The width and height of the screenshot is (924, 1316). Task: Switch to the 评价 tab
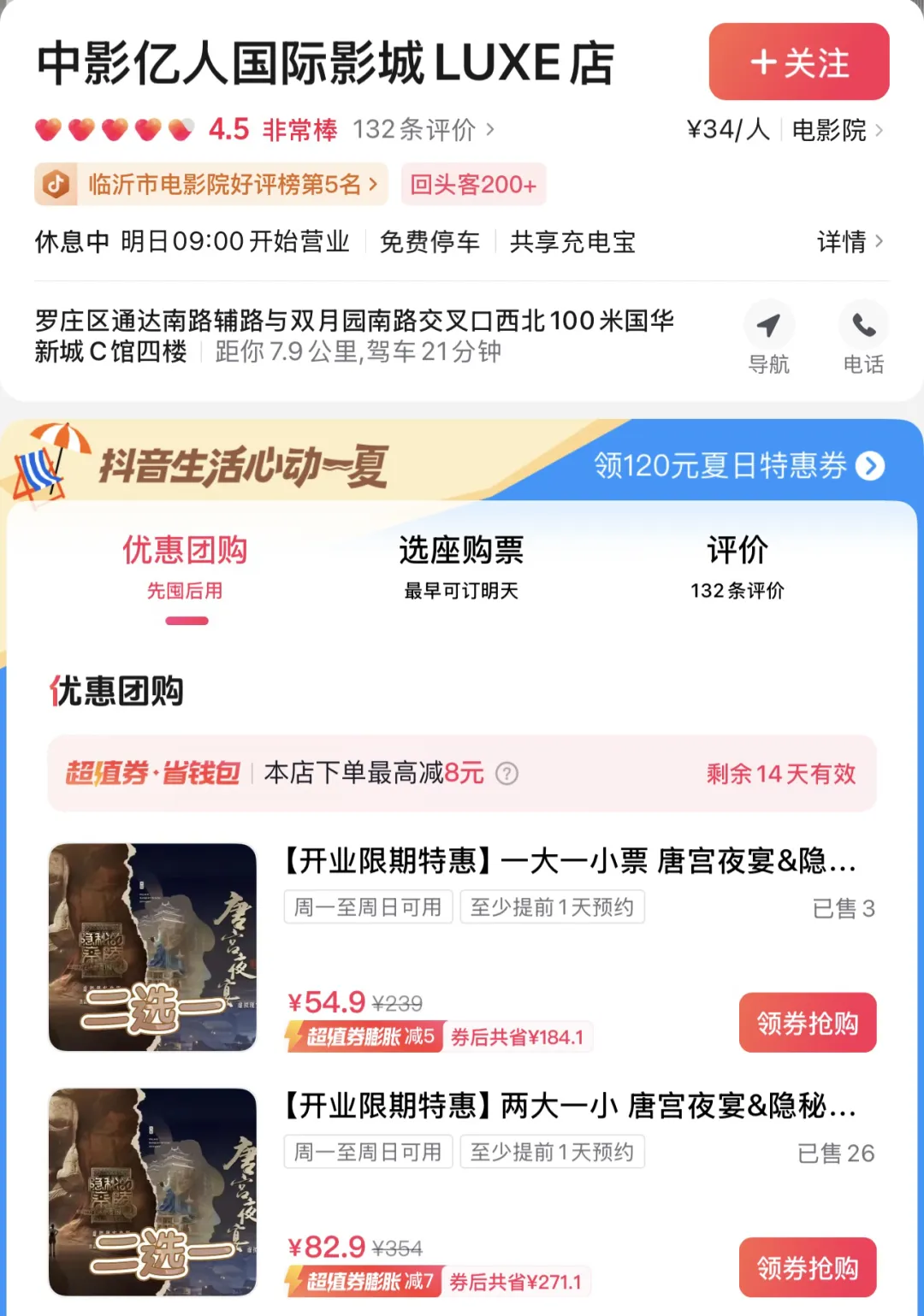pyautogui.click(x=737, y=566)
